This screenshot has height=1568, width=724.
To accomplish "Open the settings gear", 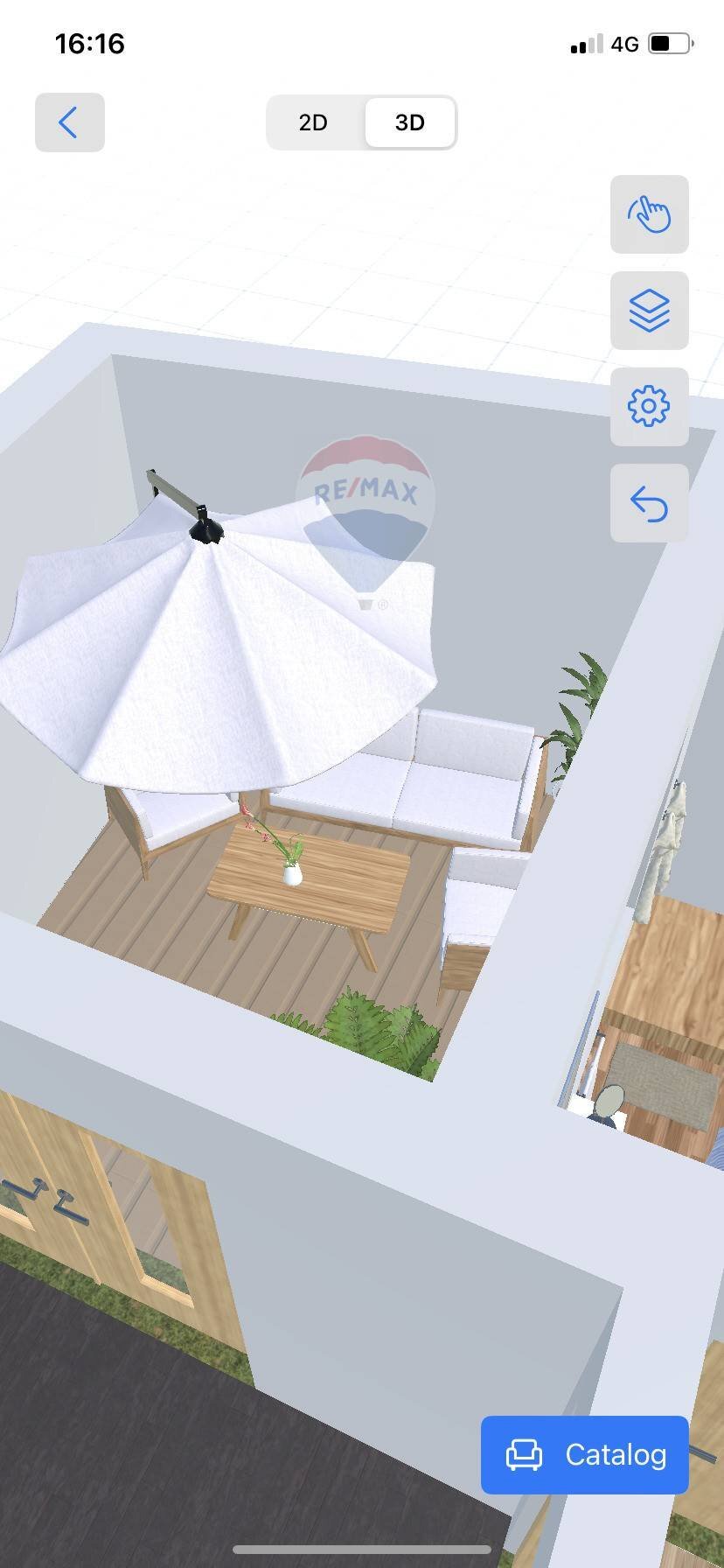I will tap(649, 407).
